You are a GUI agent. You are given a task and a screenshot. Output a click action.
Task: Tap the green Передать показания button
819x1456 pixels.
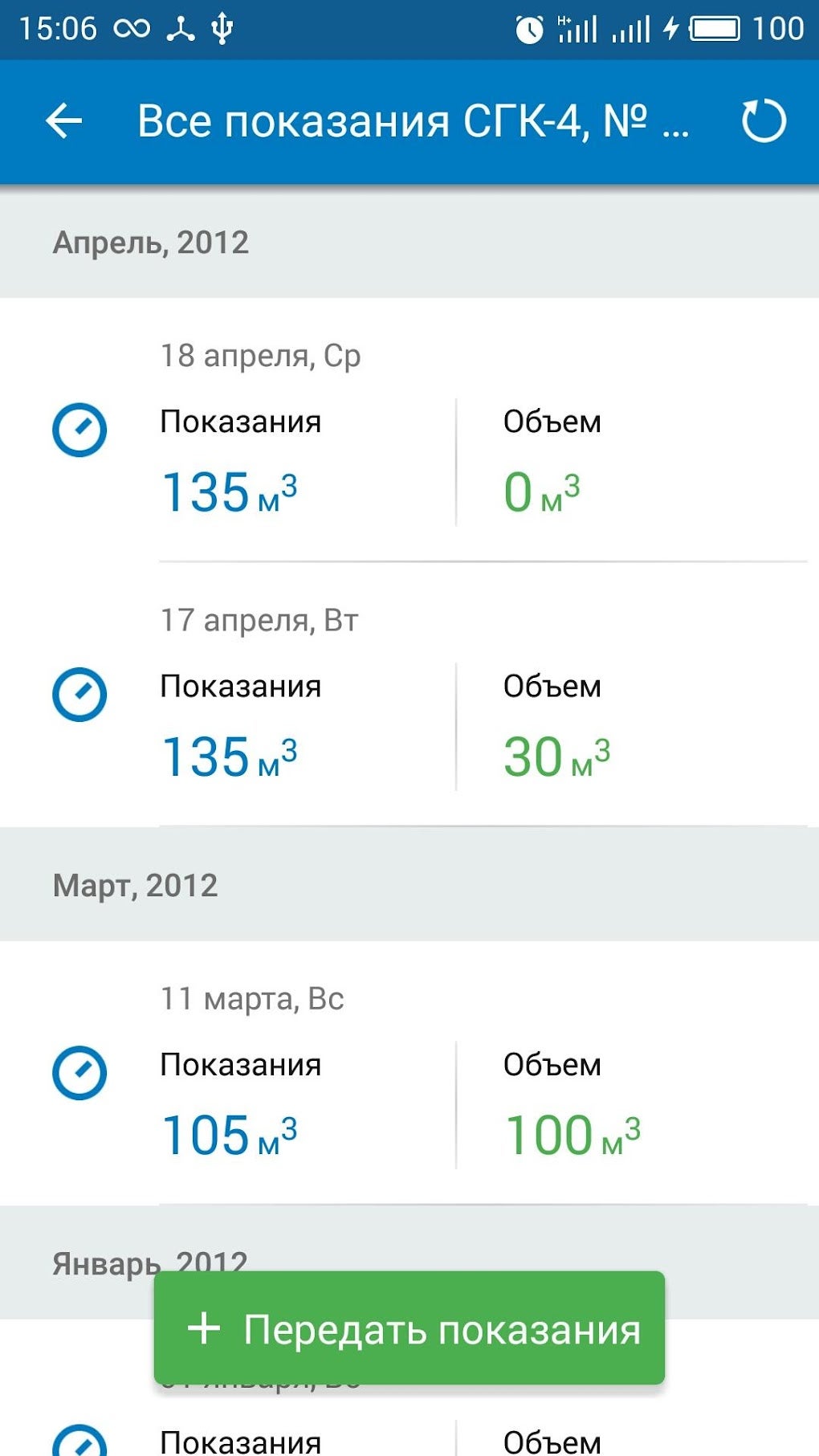409,1328
